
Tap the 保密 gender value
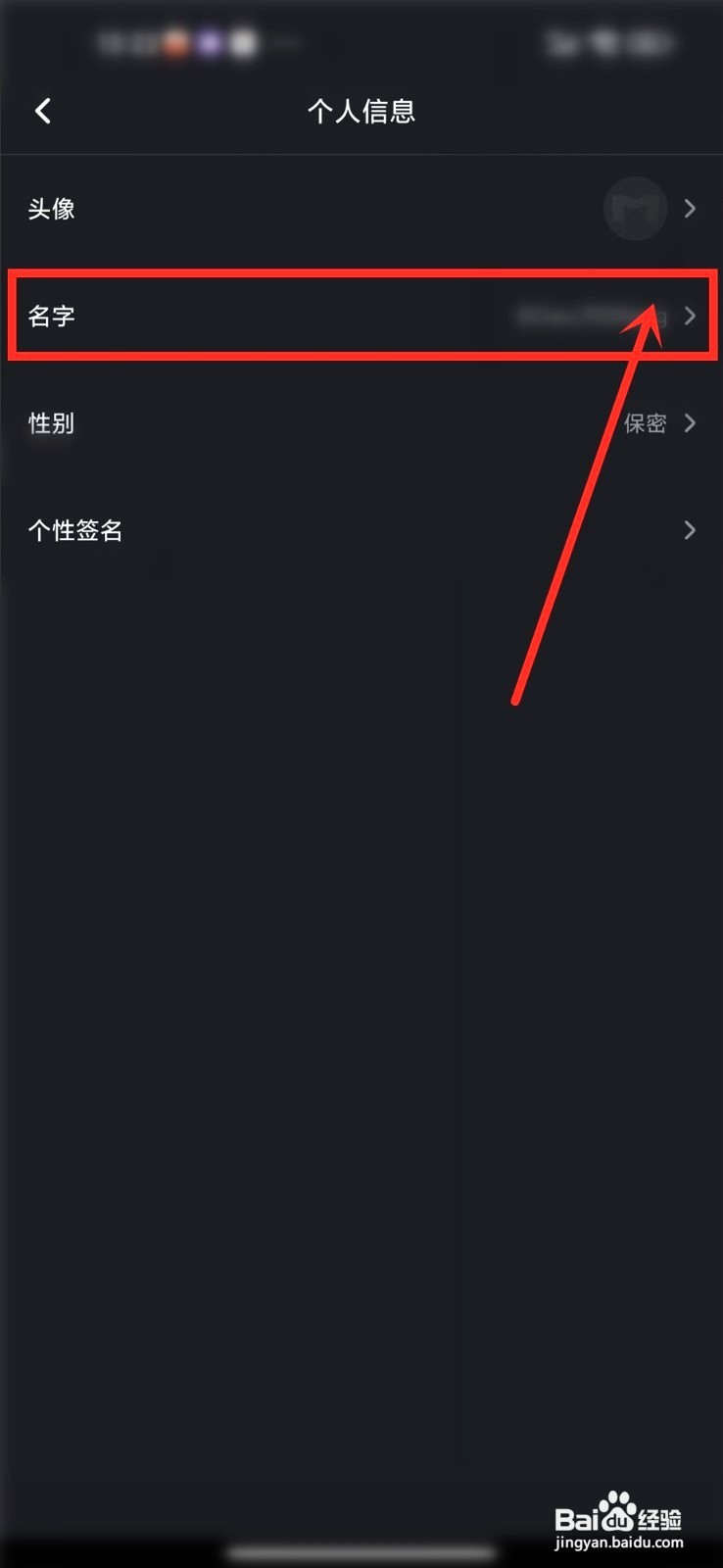click(x=645, y=423)
